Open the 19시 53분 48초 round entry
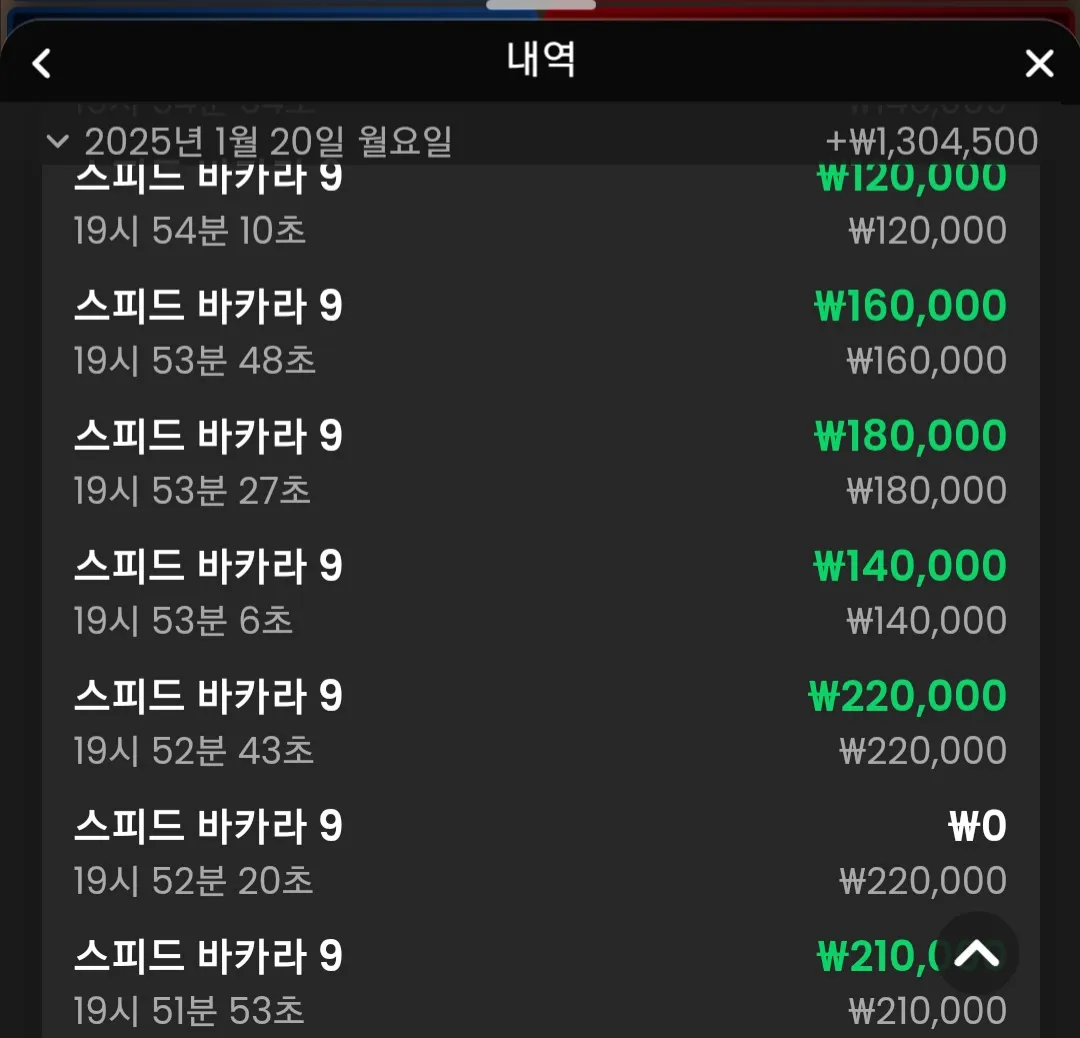 [541, 333]
